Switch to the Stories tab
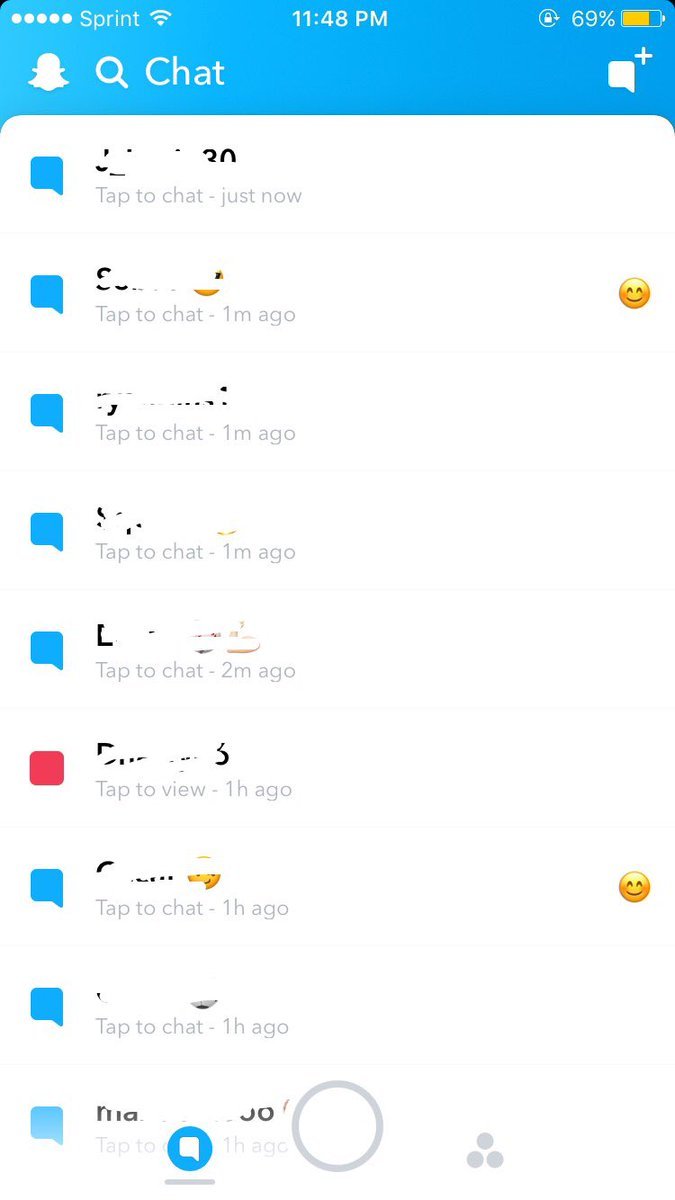This screenshot has height=1200, width=675. (485, 1151)
